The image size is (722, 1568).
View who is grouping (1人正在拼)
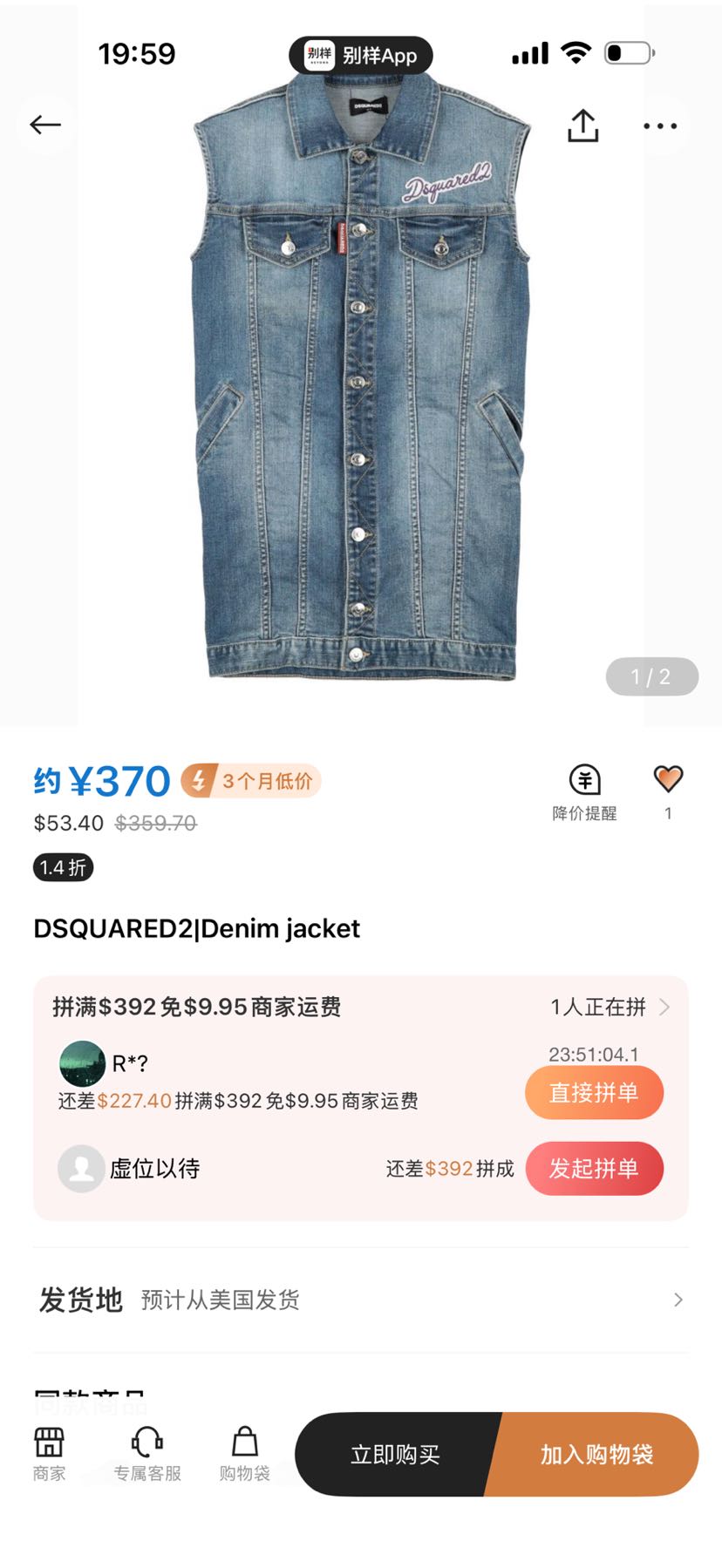(610, 1007)
